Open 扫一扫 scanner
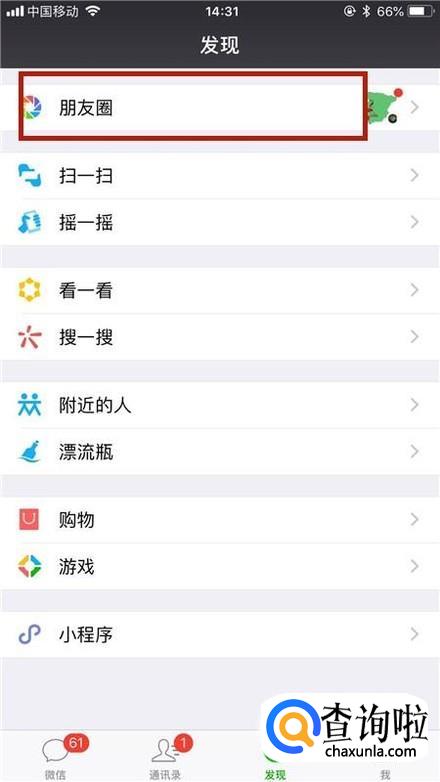Screen dimensions: 440x782 (220, 176)
